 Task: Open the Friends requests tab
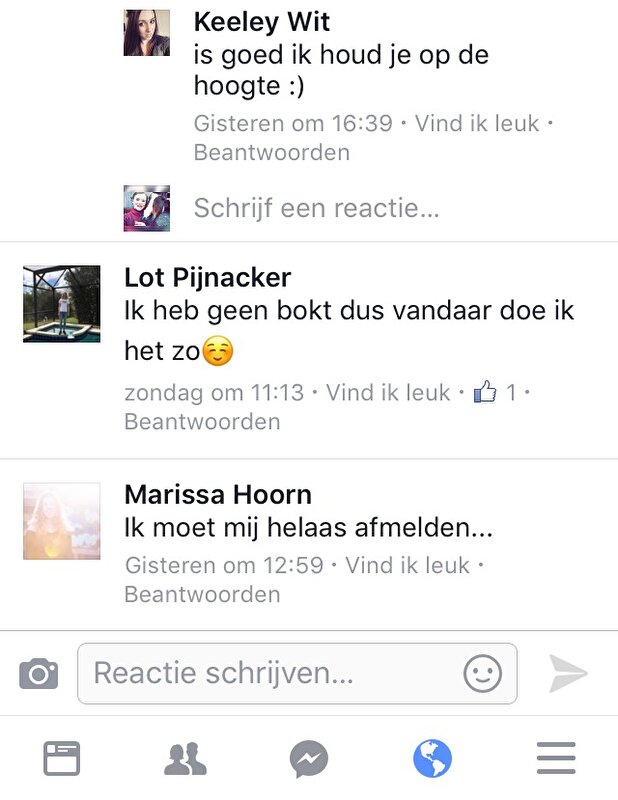pyautogui.click(x=185, y=760)
